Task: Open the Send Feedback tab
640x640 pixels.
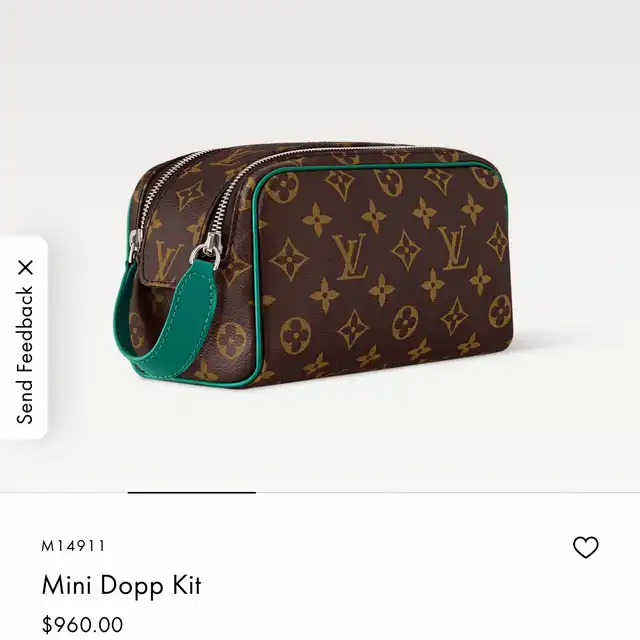Action: [x=25, y=355]
